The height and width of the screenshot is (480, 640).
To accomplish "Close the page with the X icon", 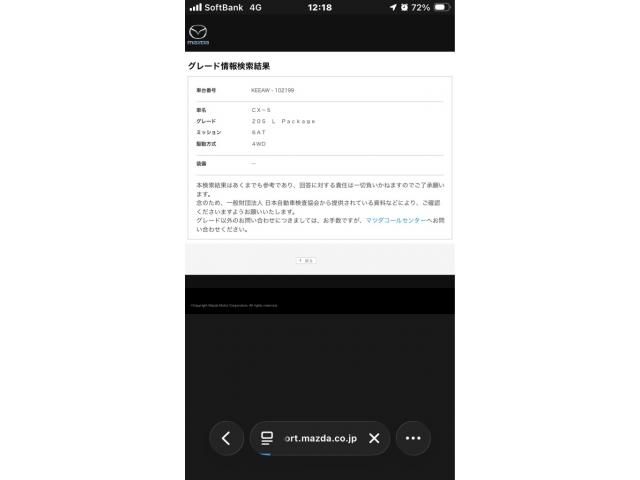I will coord(373,438).
